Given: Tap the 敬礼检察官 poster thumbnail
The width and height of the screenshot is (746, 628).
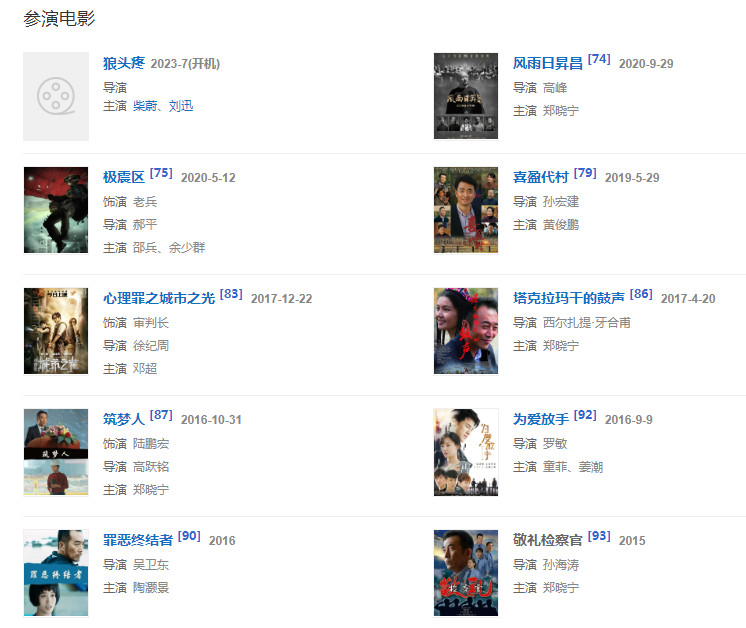Looking at the screenshot, I should click(465, 573).
